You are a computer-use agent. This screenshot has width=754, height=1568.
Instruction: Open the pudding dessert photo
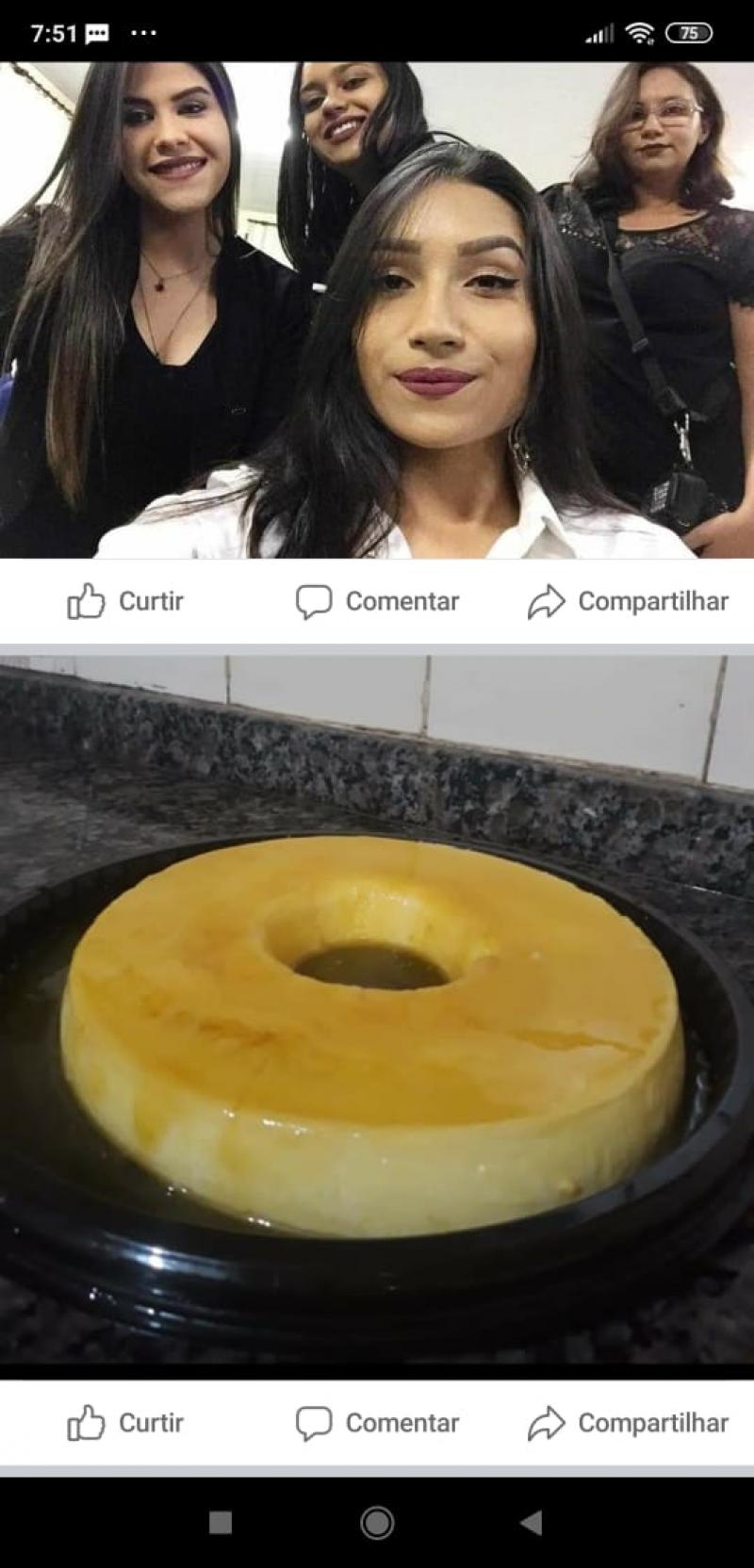pyautogui.click(x=377, y=1011)
